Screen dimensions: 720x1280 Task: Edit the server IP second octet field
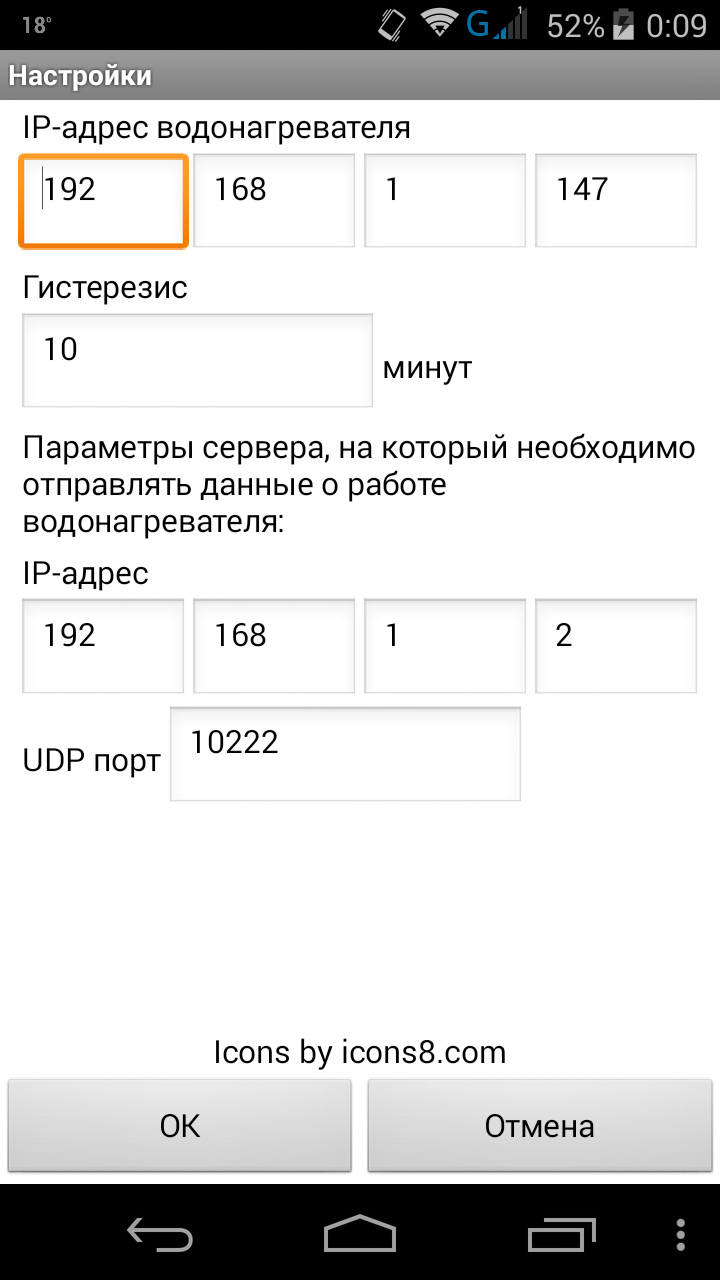click(274, 645)
